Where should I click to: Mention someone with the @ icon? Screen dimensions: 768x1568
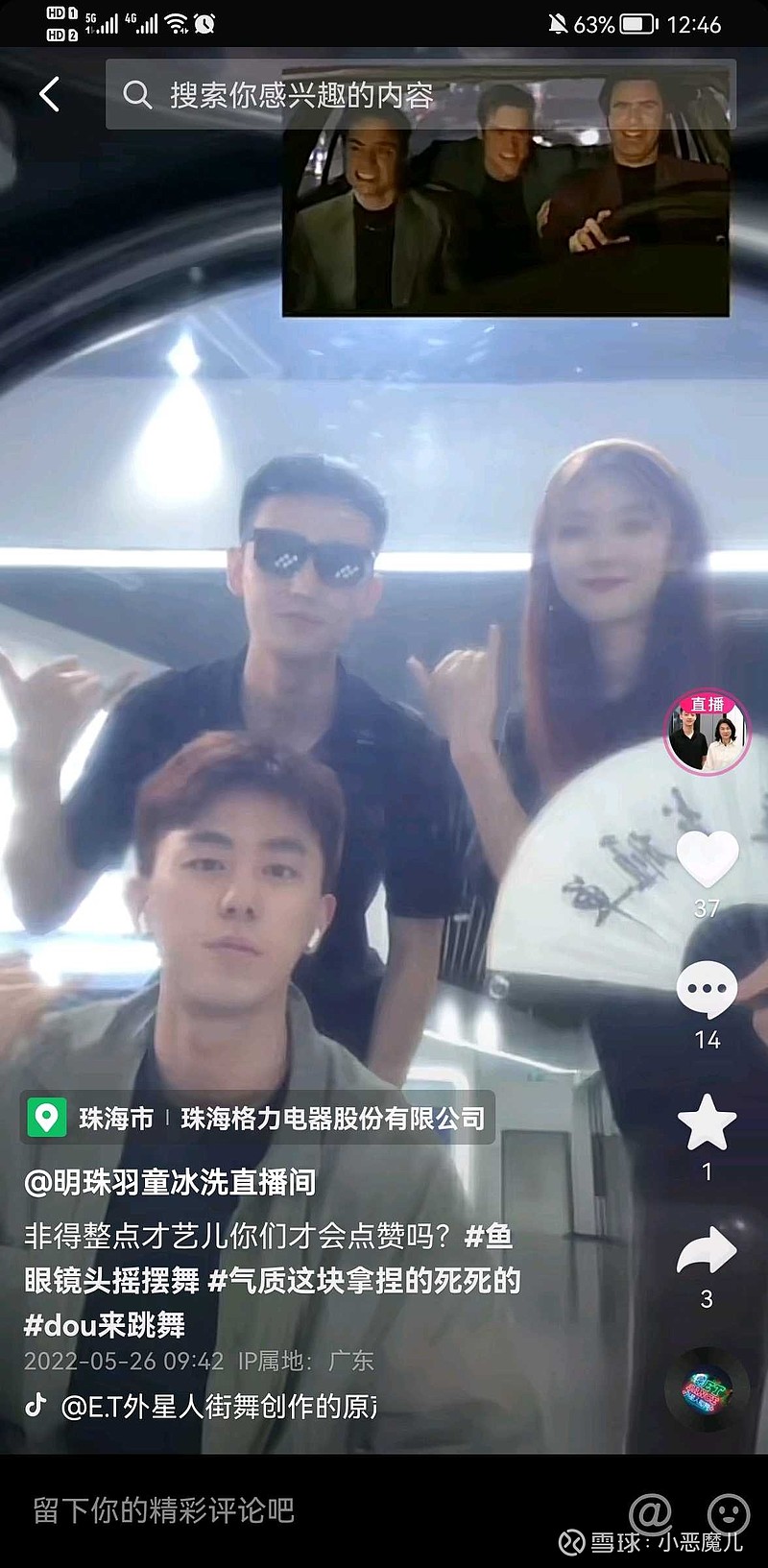pyautogui.click(x=650, y=1511)
